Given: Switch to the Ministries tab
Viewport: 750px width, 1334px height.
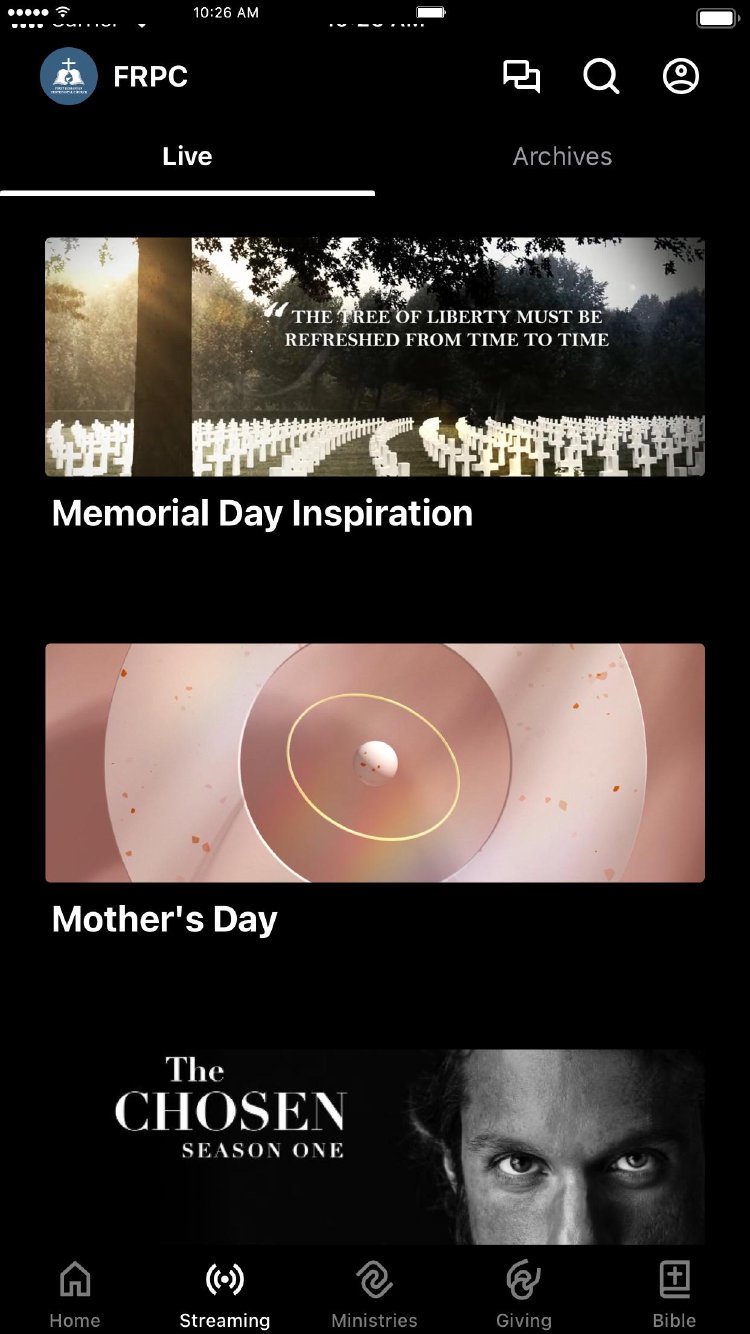Looking at the screenshot, I should (x=375, y=1294).
